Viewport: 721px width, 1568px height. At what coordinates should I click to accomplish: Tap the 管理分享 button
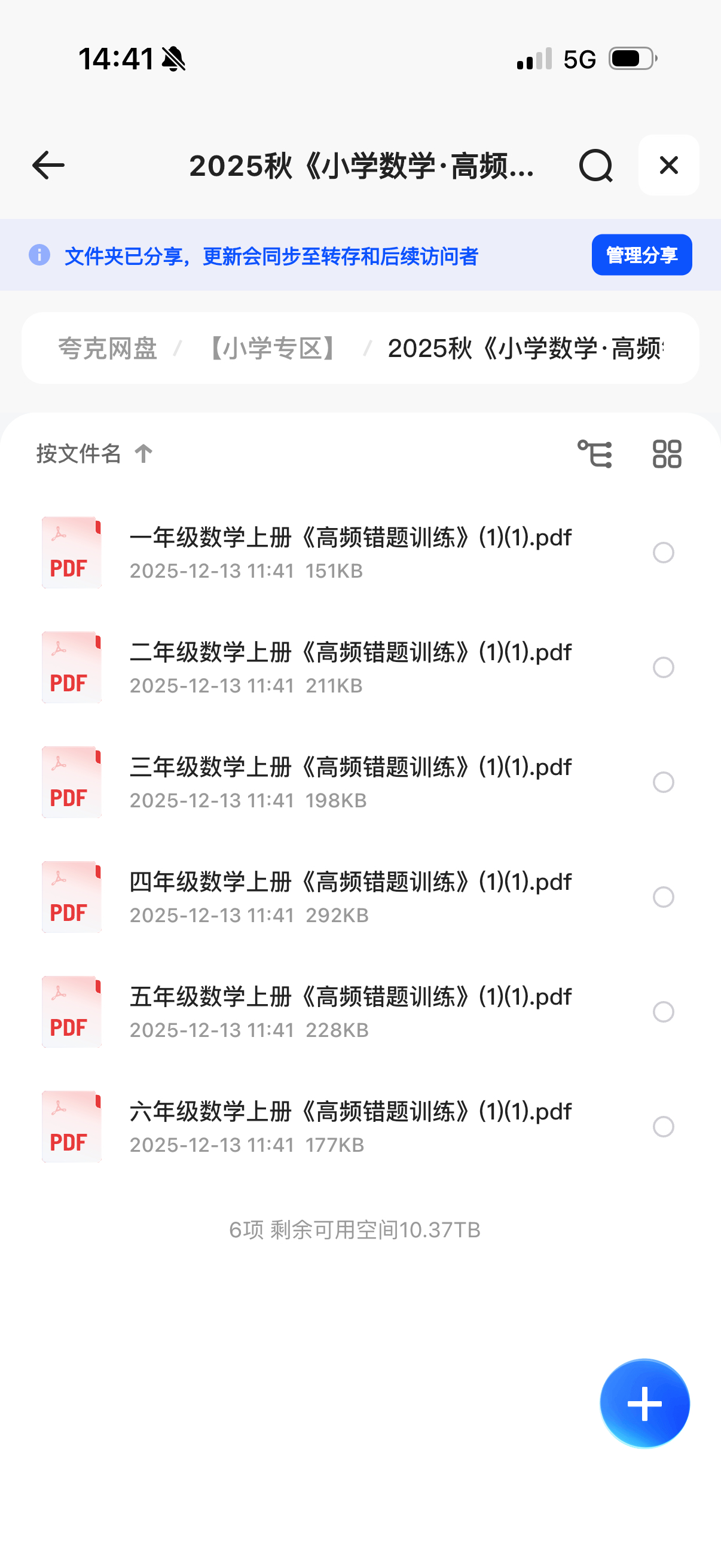(x=641, y=255)
